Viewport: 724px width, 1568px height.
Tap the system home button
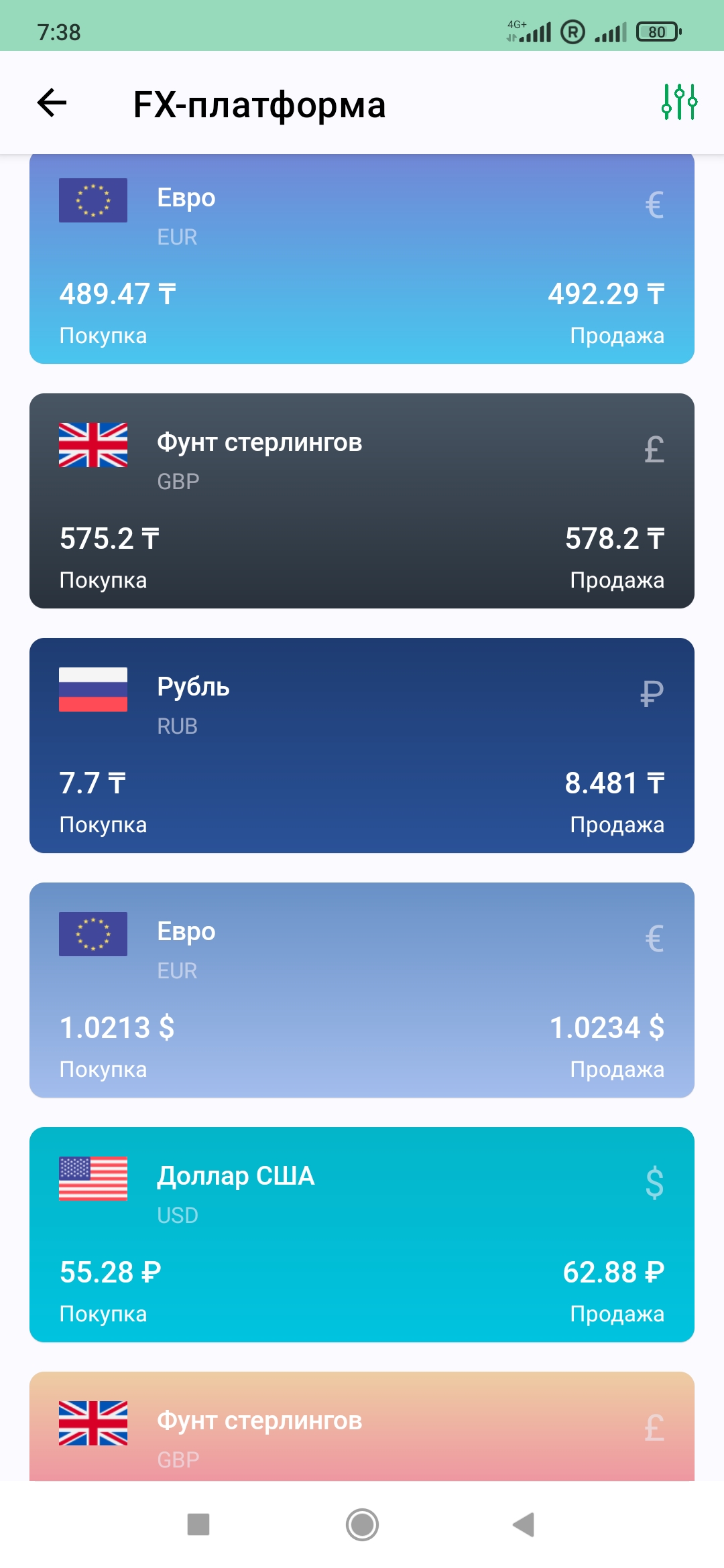[362, 1524]
